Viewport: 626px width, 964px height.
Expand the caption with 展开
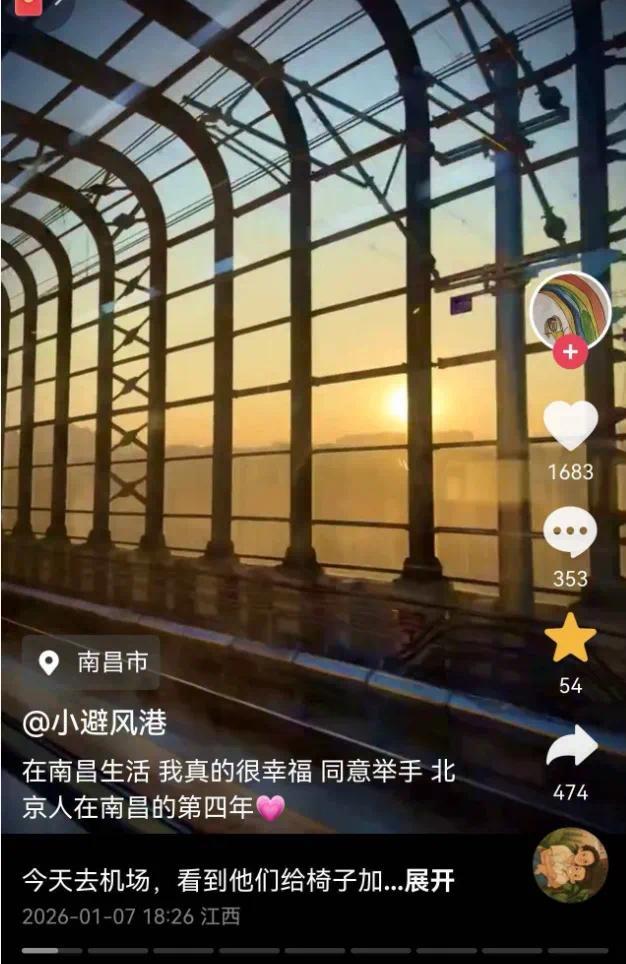[x=429, y=881]
